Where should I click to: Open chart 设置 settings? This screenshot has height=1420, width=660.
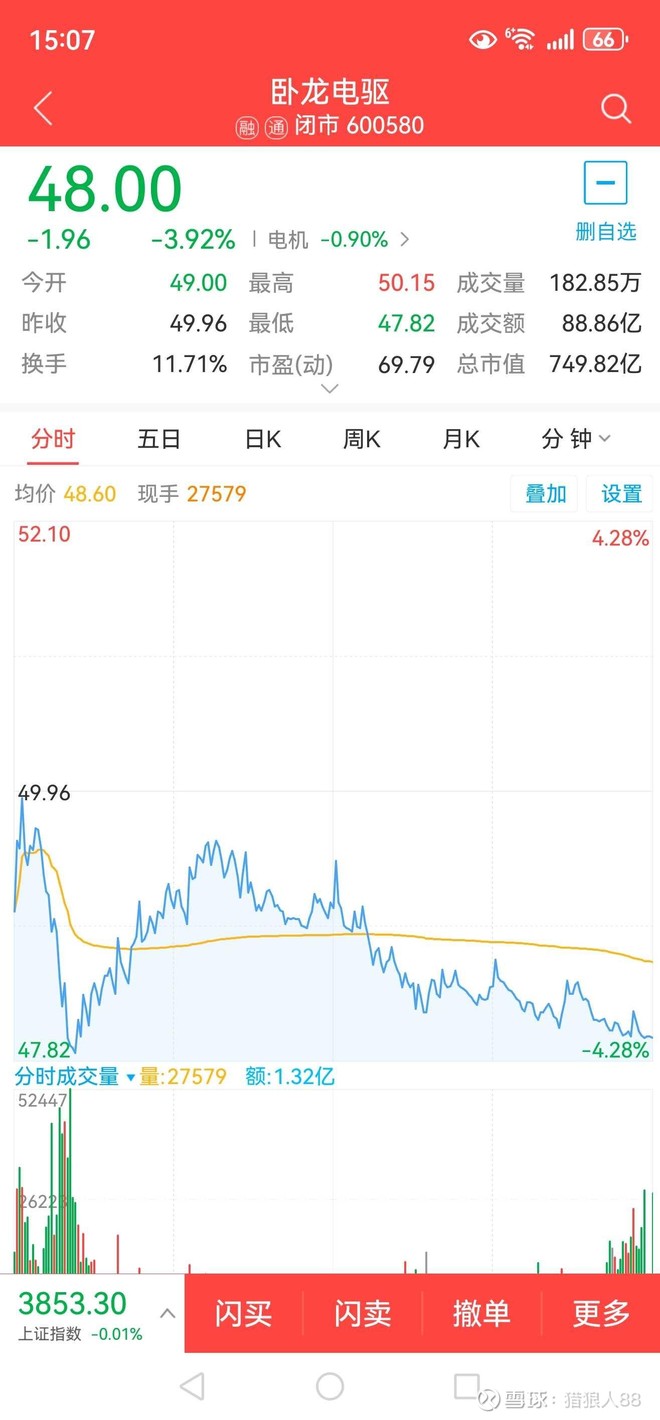coord(621,493)
